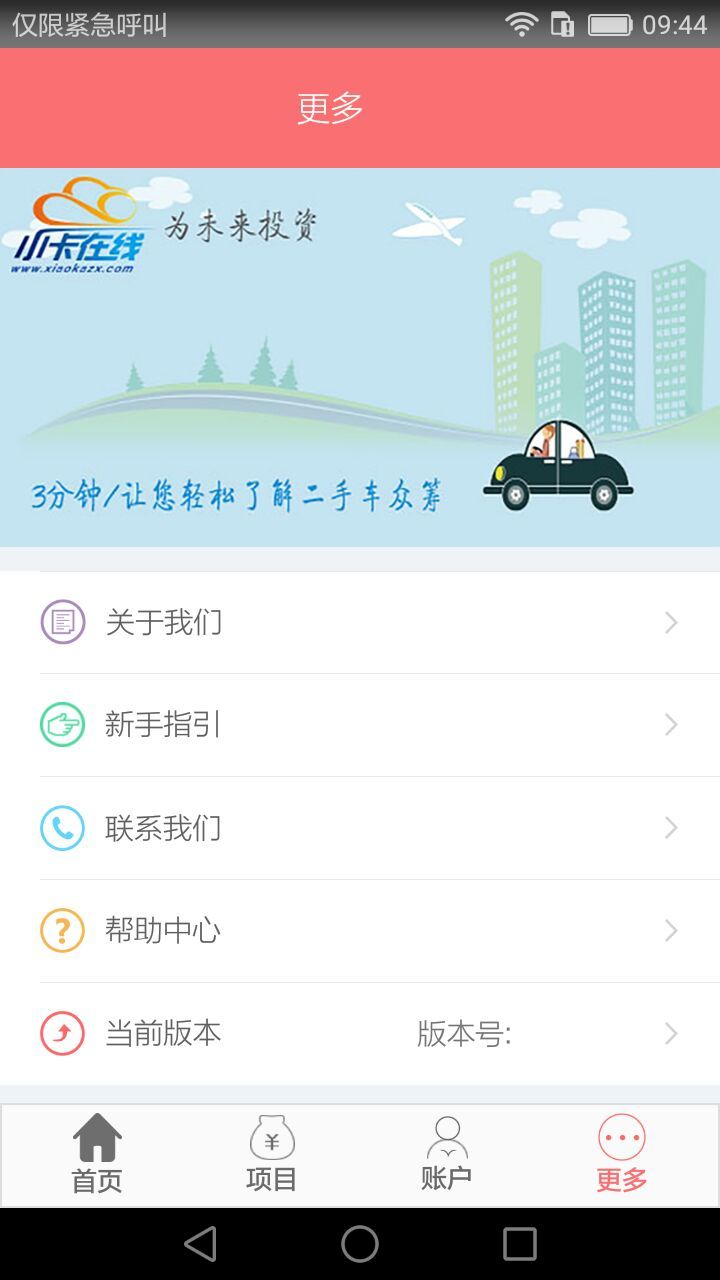Click the 当前版本 update arrow icon
The height and width of the screenshot is (1280, 720).
pyautogui.click(x=62, y=1033)
